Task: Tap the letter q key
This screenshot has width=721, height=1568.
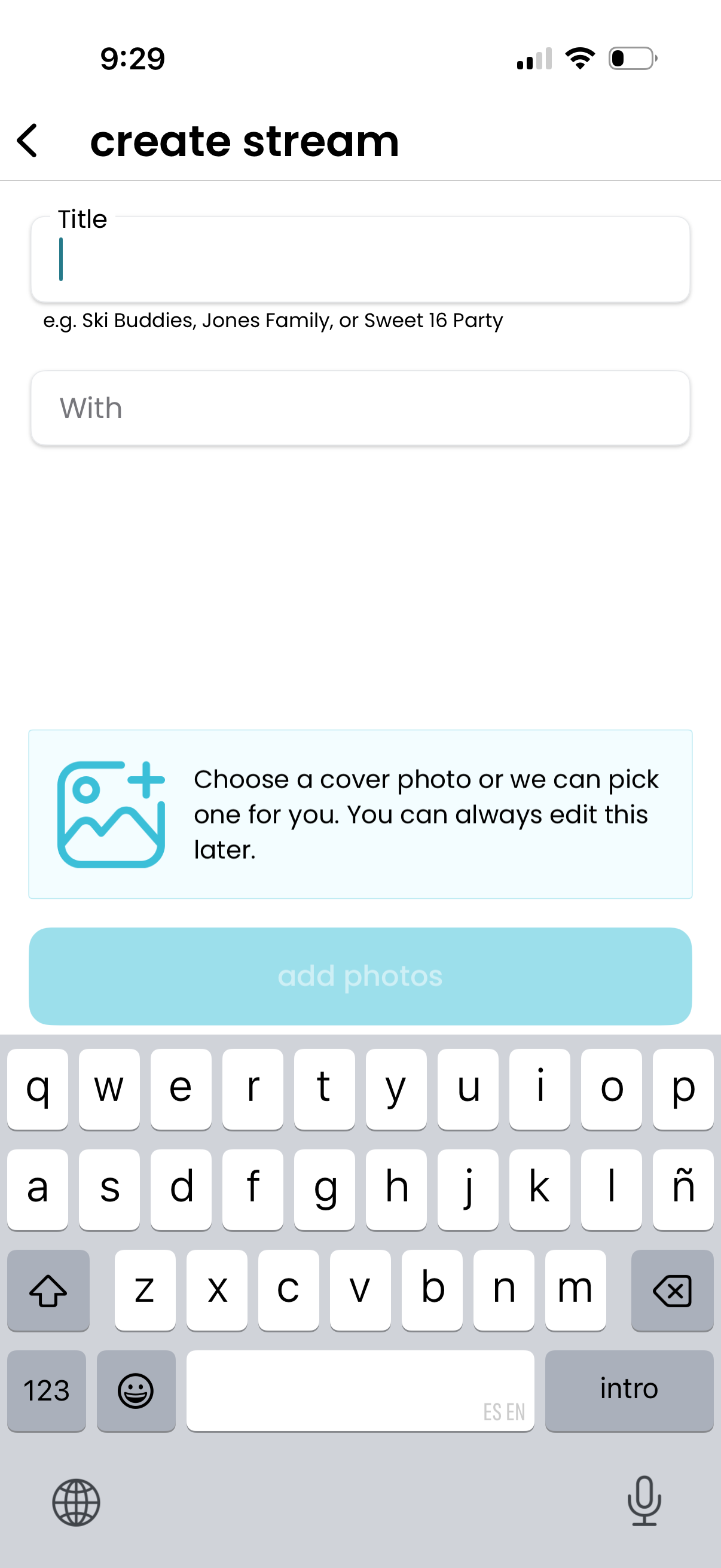Action: [x=38, y=1089]
